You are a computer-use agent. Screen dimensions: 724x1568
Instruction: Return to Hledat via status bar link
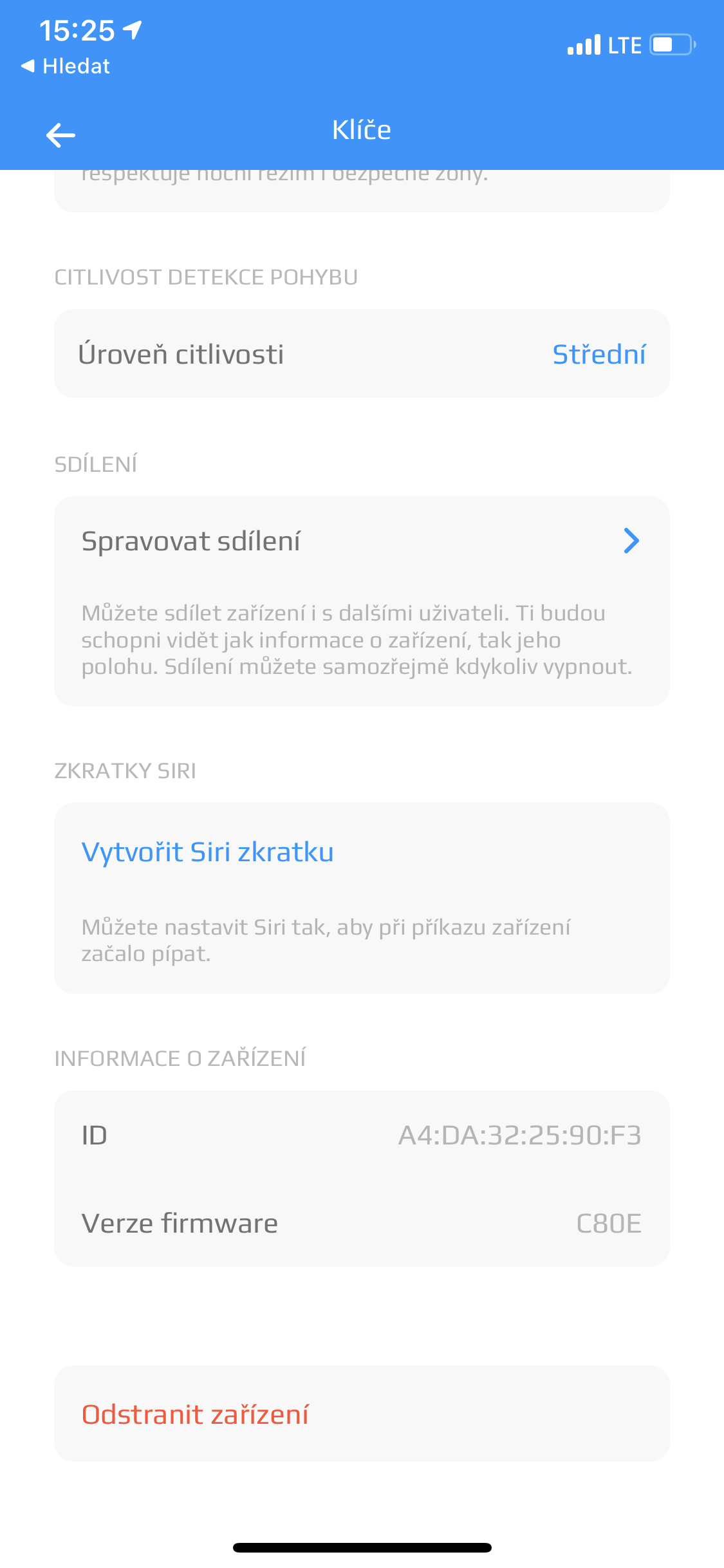point(66,66)
